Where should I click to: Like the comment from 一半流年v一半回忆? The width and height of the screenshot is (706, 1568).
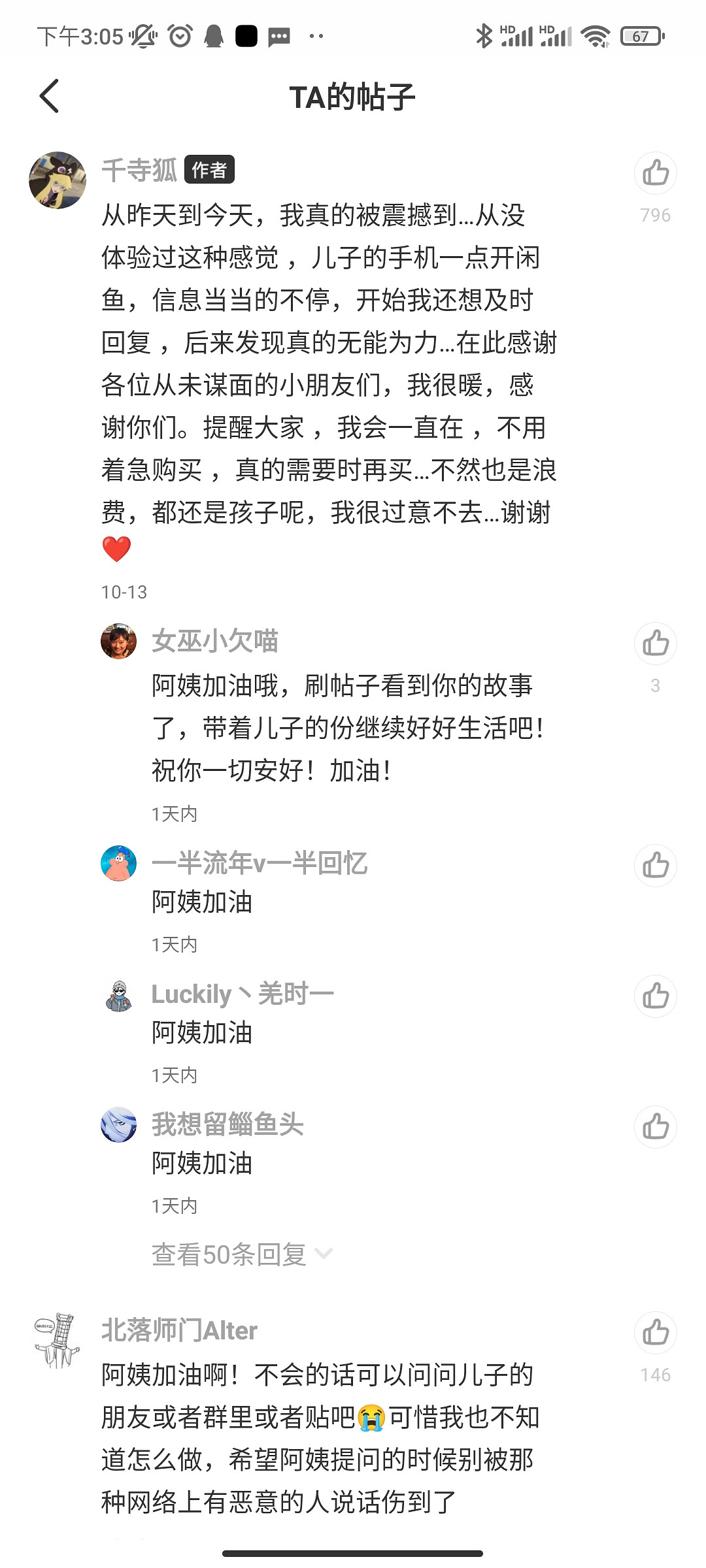pos(657,866)
